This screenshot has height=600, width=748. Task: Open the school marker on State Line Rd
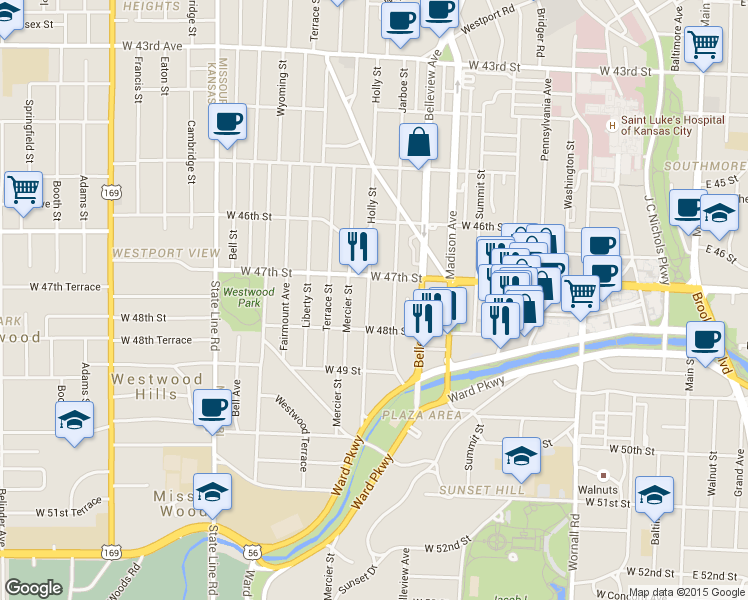(212, 495)
